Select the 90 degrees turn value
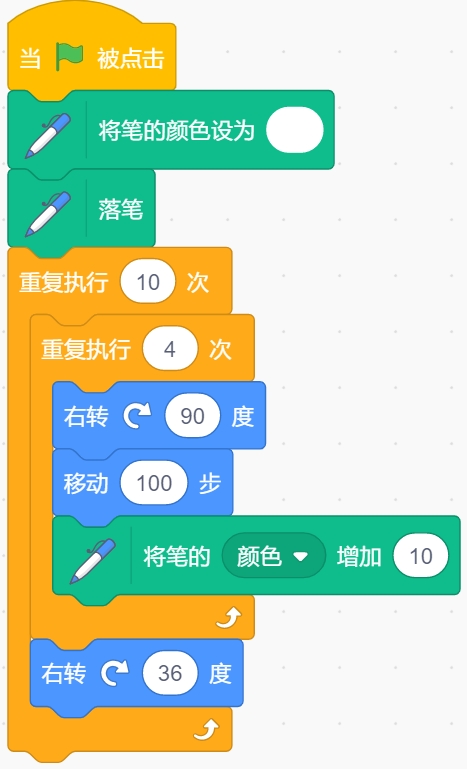Image resolution: width=467 pixels, height=769 pixels. [x=192, y=416]
